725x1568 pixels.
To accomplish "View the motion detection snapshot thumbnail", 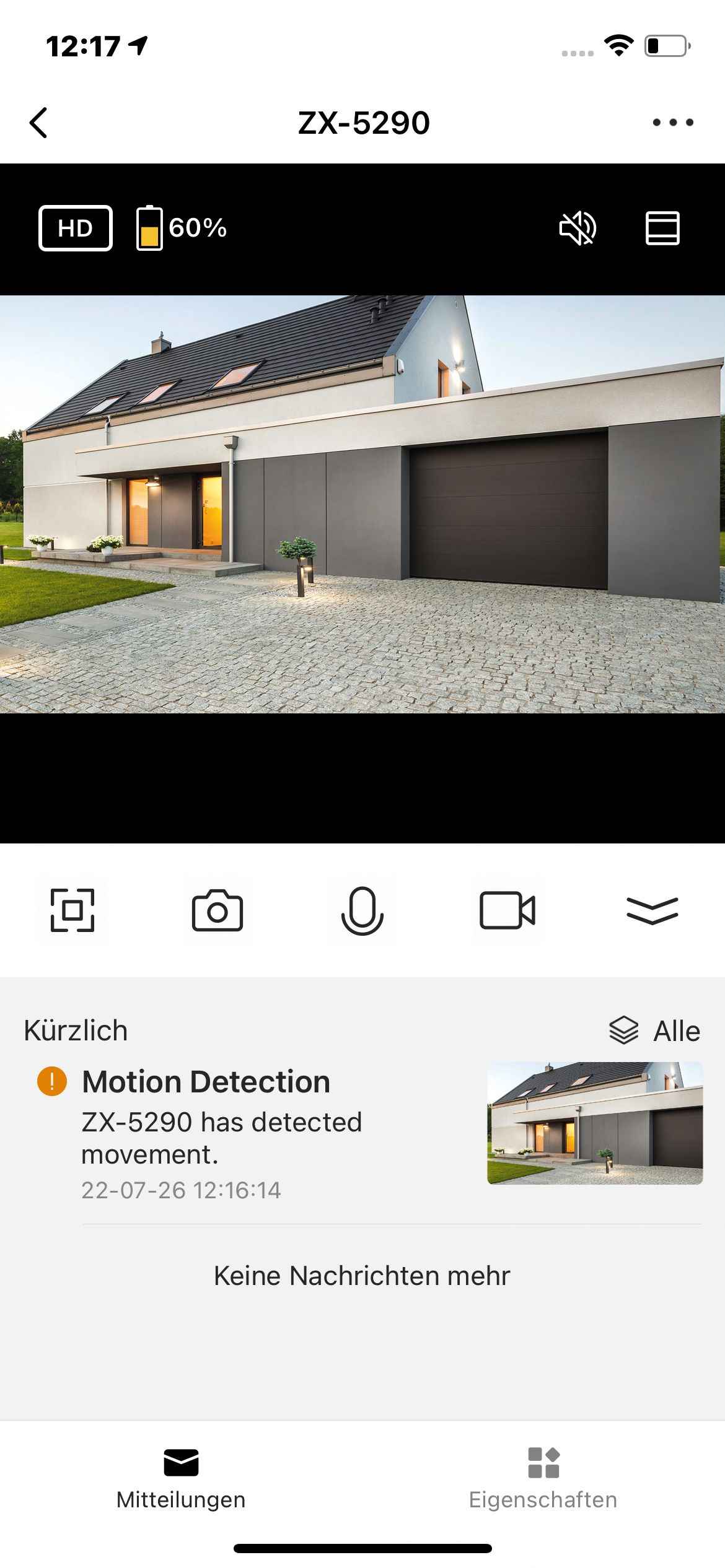I will (x=595, y=1123).
